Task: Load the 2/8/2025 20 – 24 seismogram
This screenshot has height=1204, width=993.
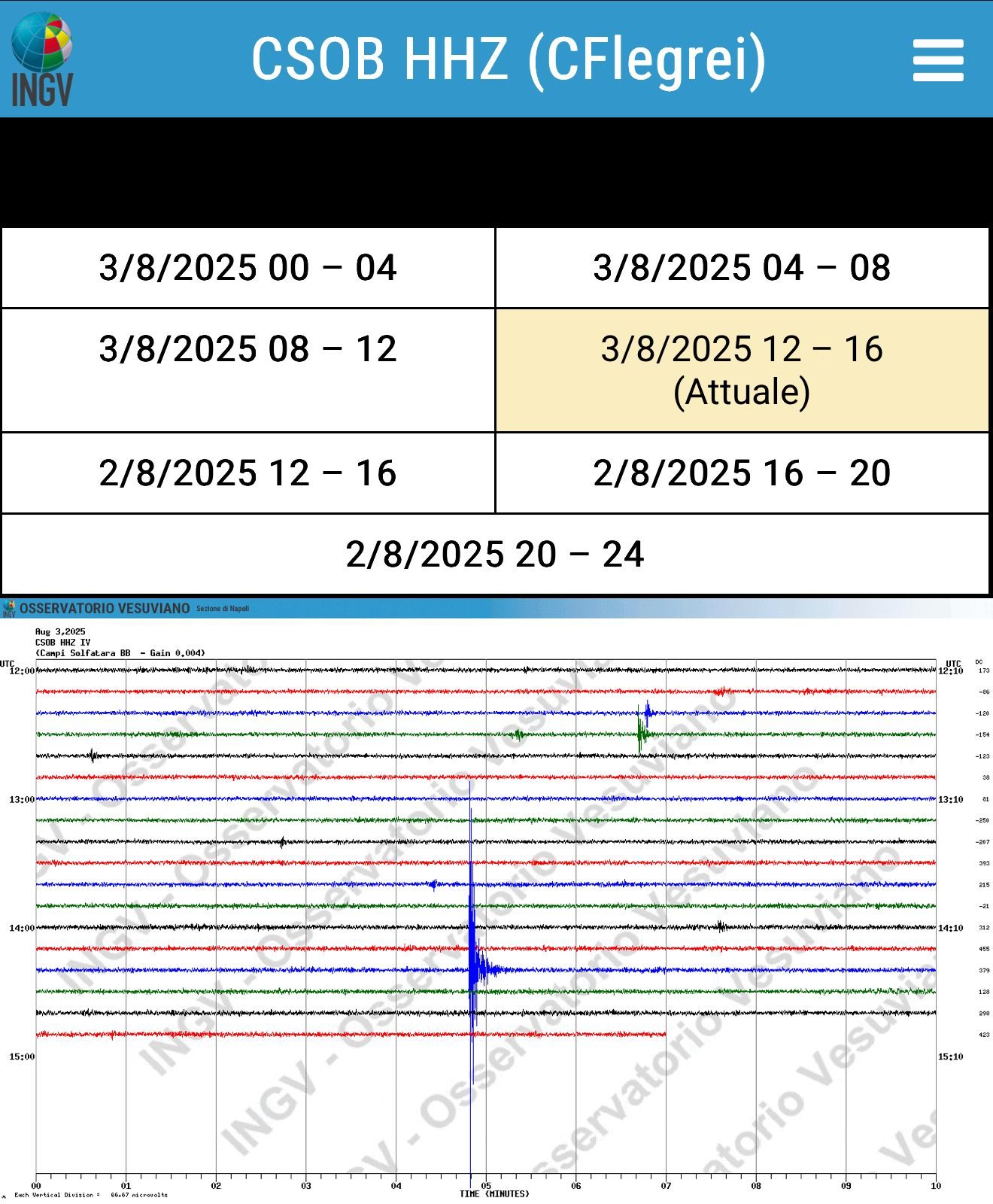Action: [x=495, y=555]
